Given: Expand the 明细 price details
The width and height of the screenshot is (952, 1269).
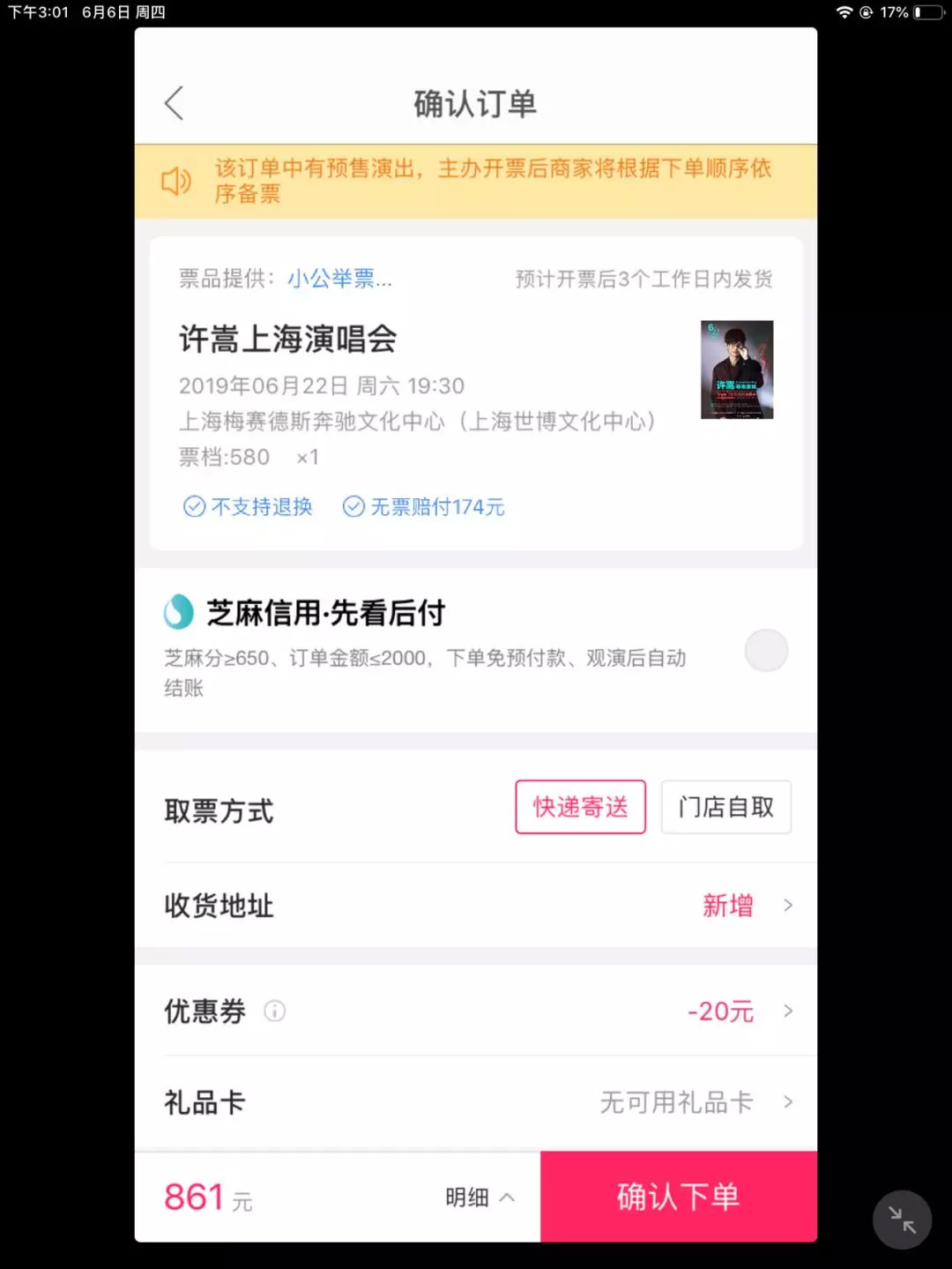Looking at the screenshot, I should click(480, 1198).
